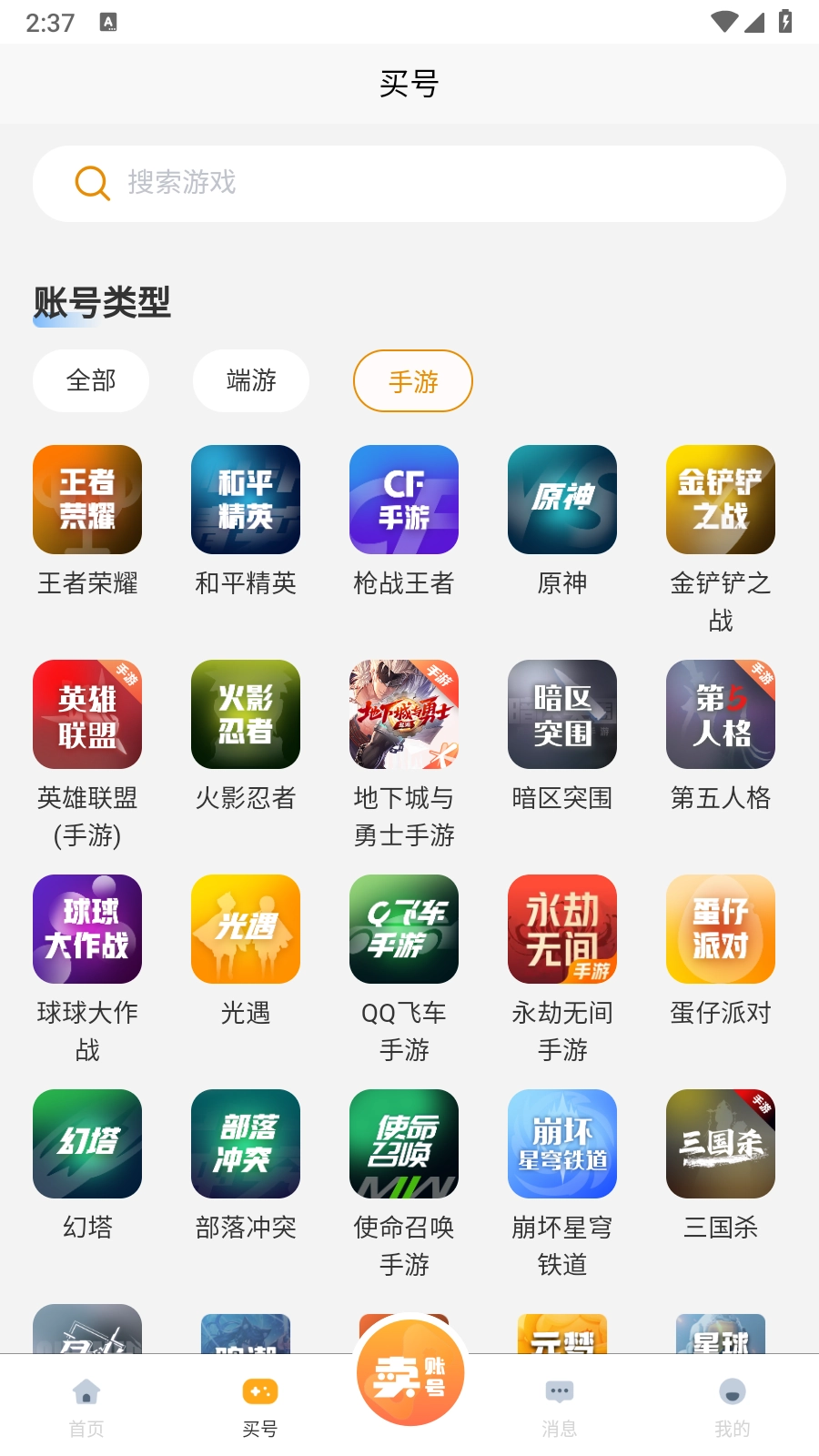Open the 我的 profile tab
Screen dimensions: 819x1456
(732, 1406)
